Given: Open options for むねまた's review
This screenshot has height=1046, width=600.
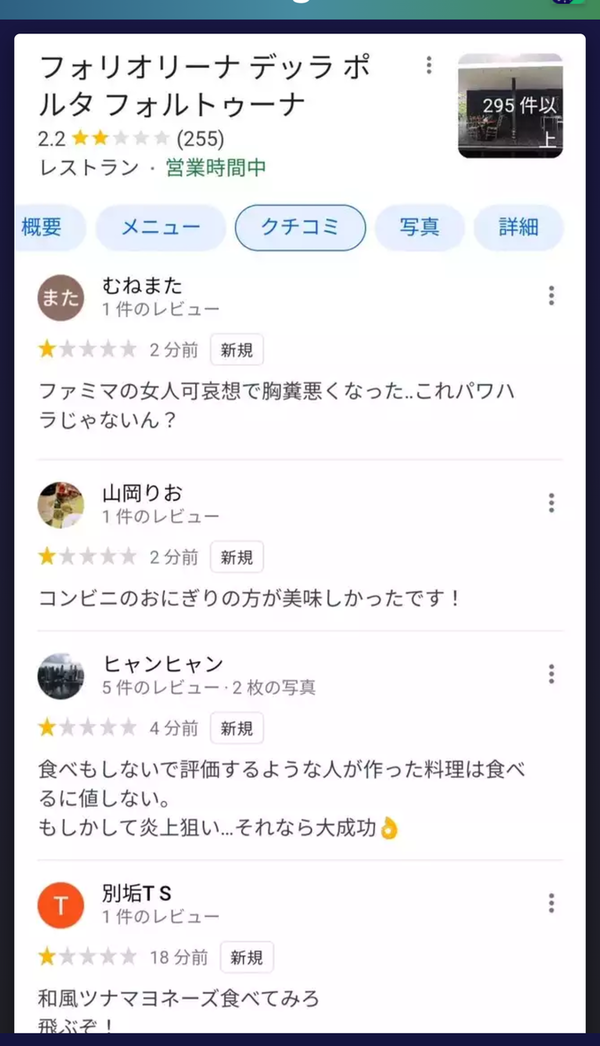Looking at the screenshot, I should pos(551,296).
